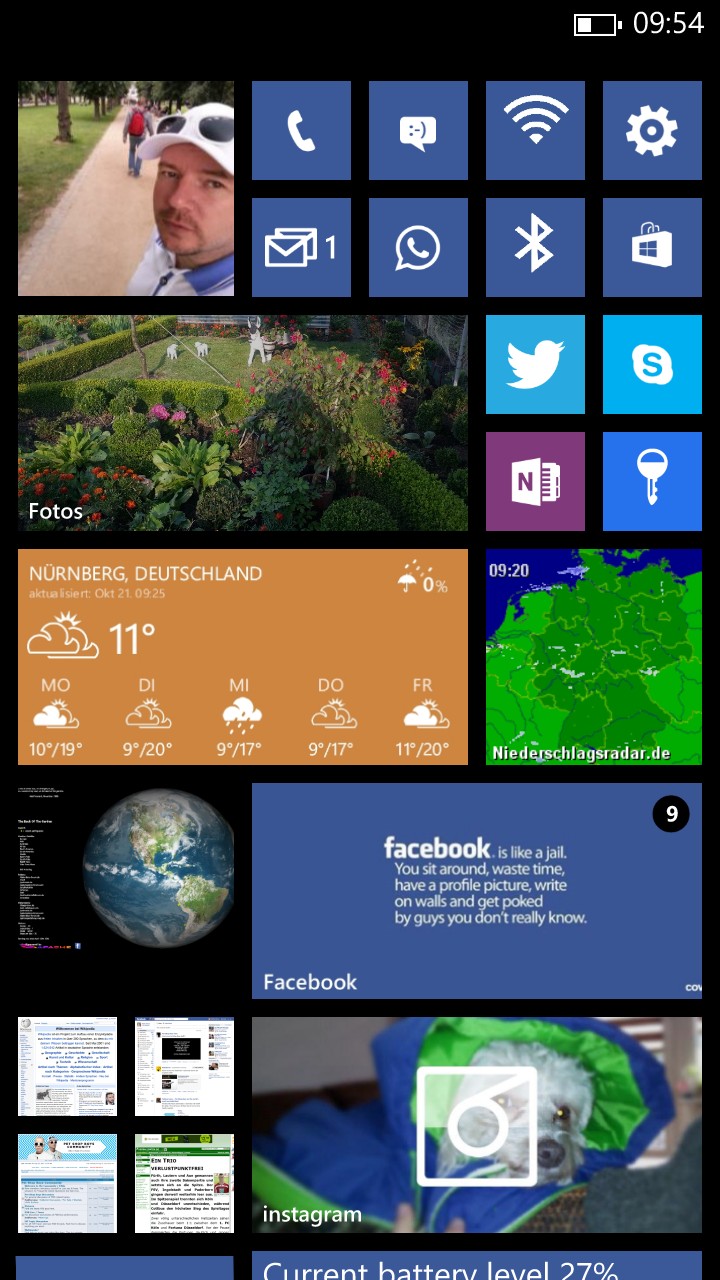Open the Bluetooth tile

(535, 247)
